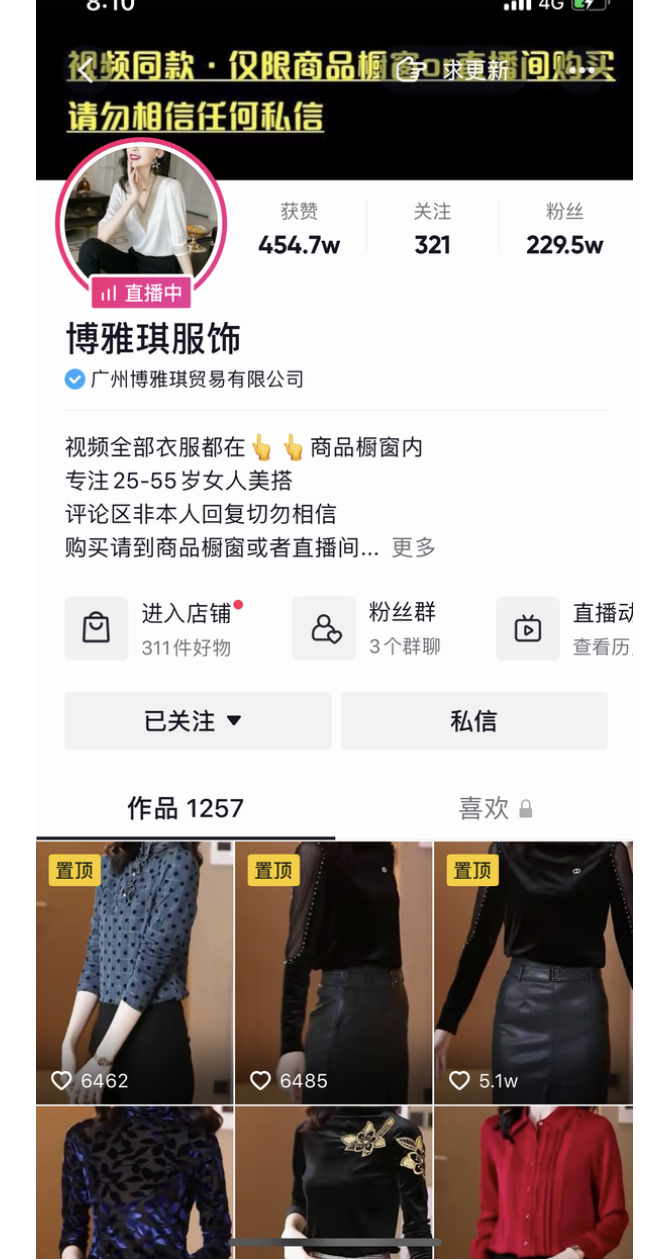
Task: Expand the bio with 更多
Action: (413, 548)
